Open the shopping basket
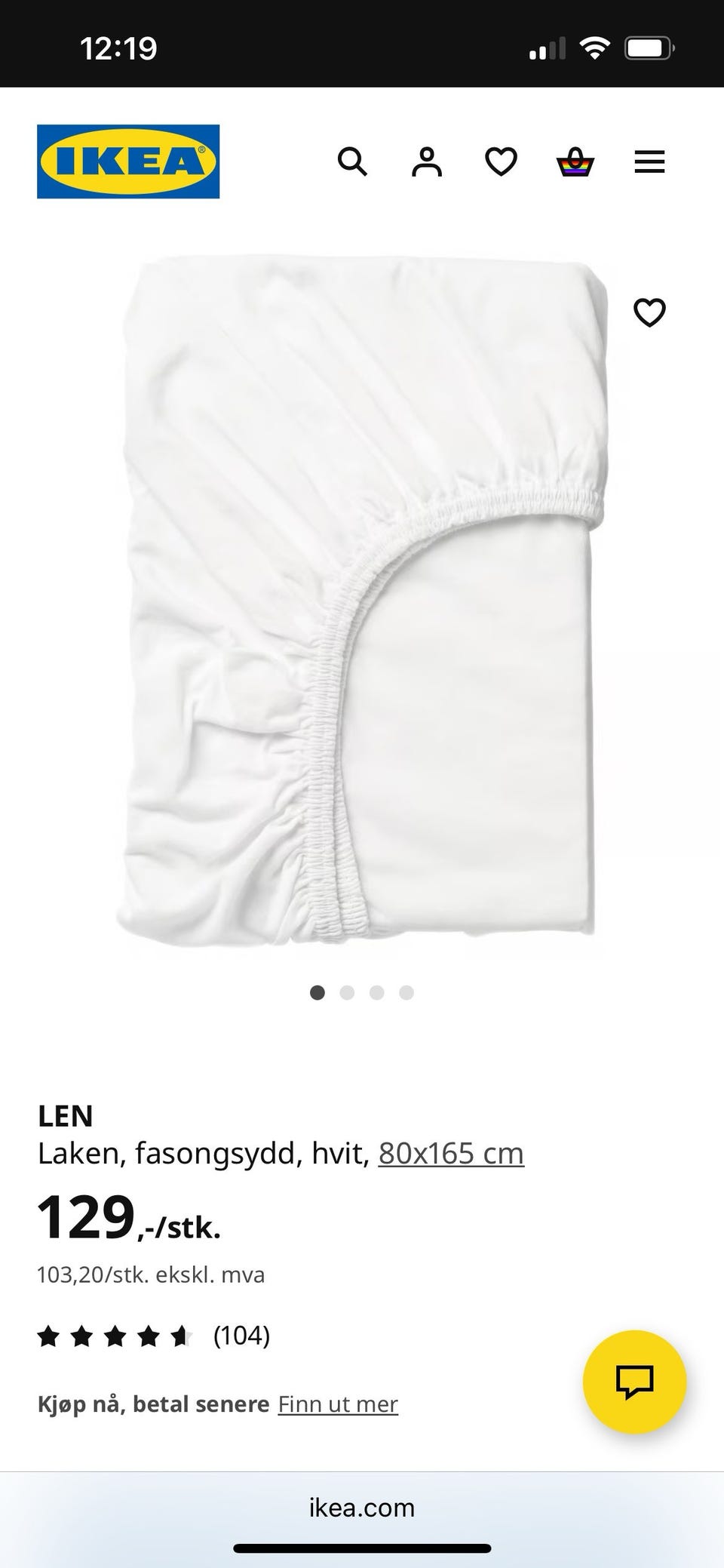The width and height of the screenshot is (724, 1568). [x=575, y=161]
